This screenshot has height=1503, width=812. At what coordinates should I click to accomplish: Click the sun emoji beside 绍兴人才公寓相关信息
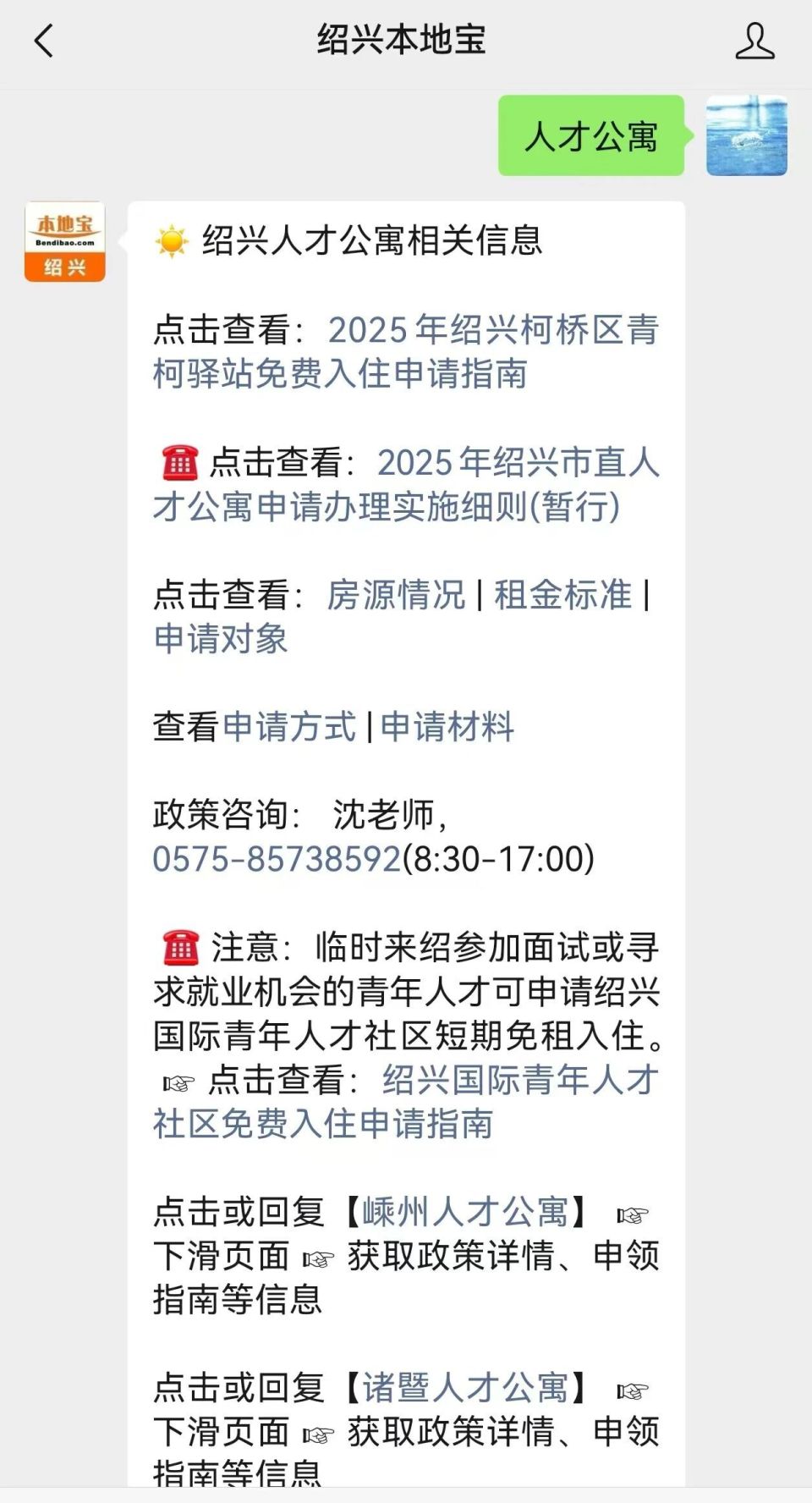coord(173,239)
